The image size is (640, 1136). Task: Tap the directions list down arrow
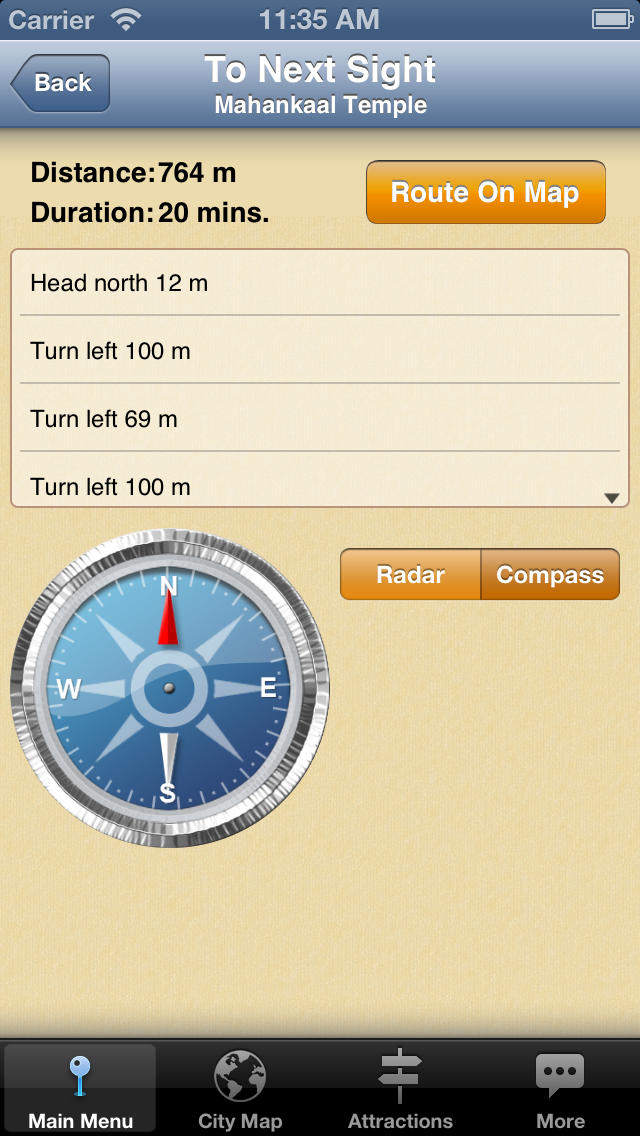click(612, 498)
